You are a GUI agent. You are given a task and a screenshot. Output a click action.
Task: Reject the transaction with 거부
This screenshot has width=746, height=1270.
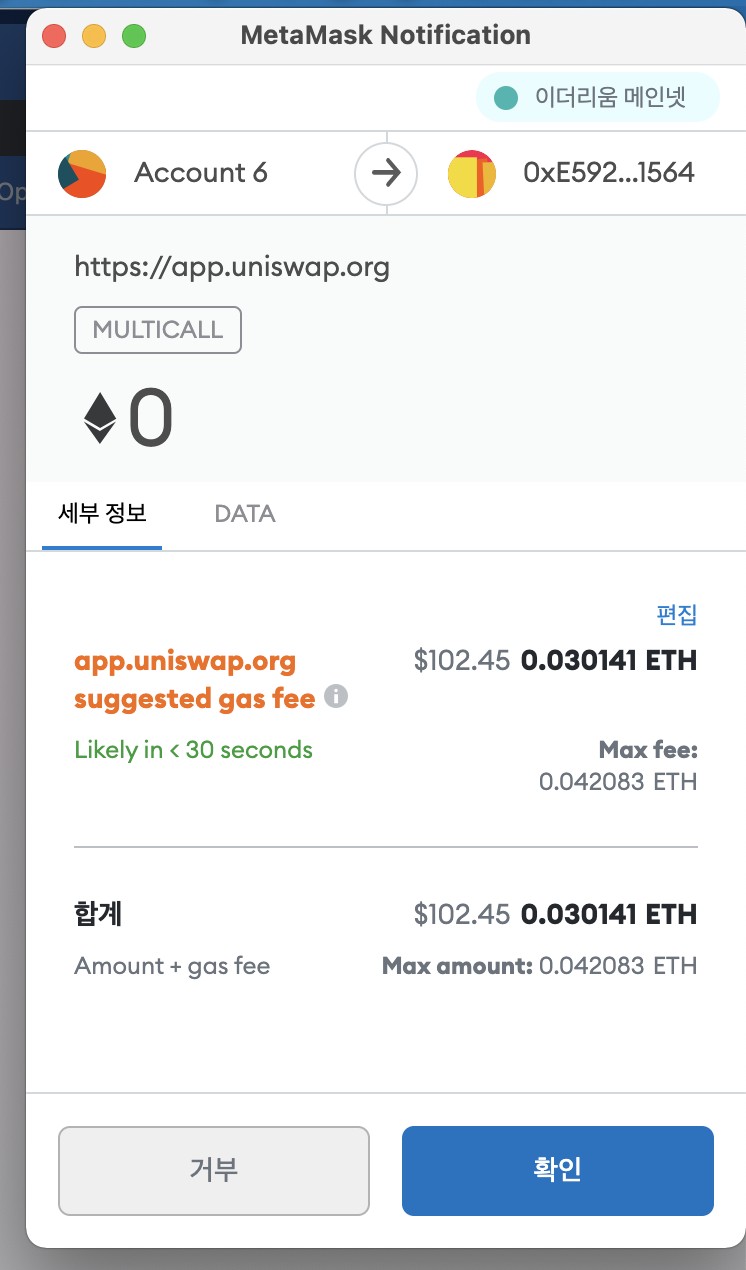pos(214,1170)
